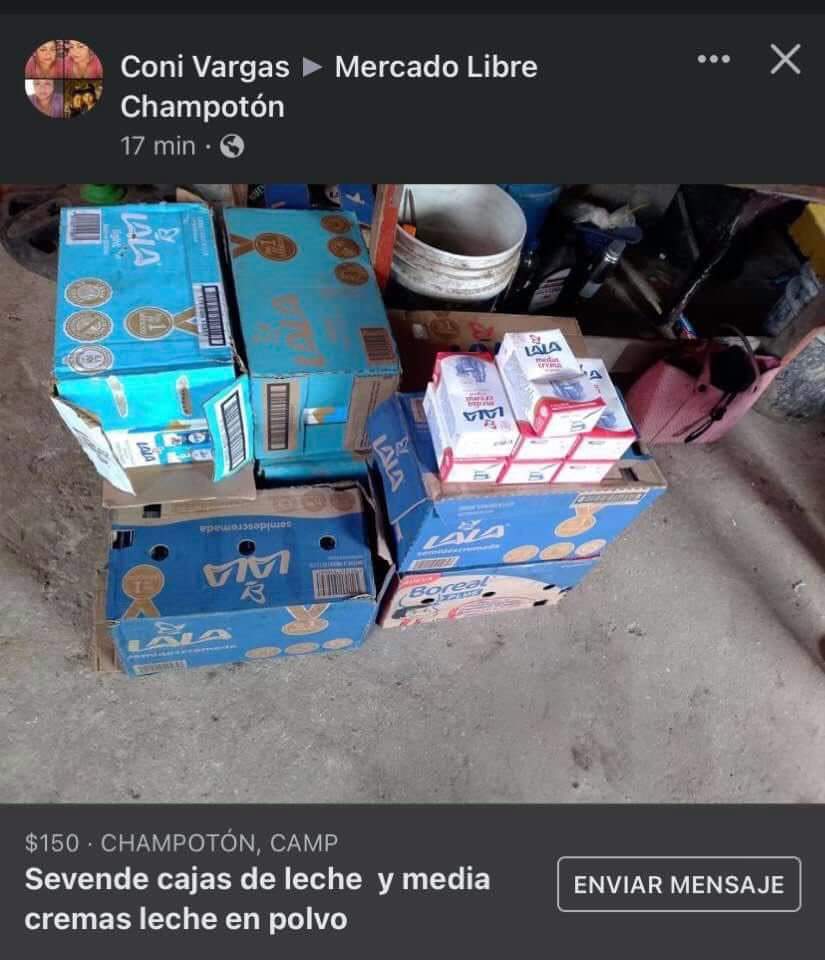
Task: View Coni Vargas's profile name link
Action: coord(205,67)
